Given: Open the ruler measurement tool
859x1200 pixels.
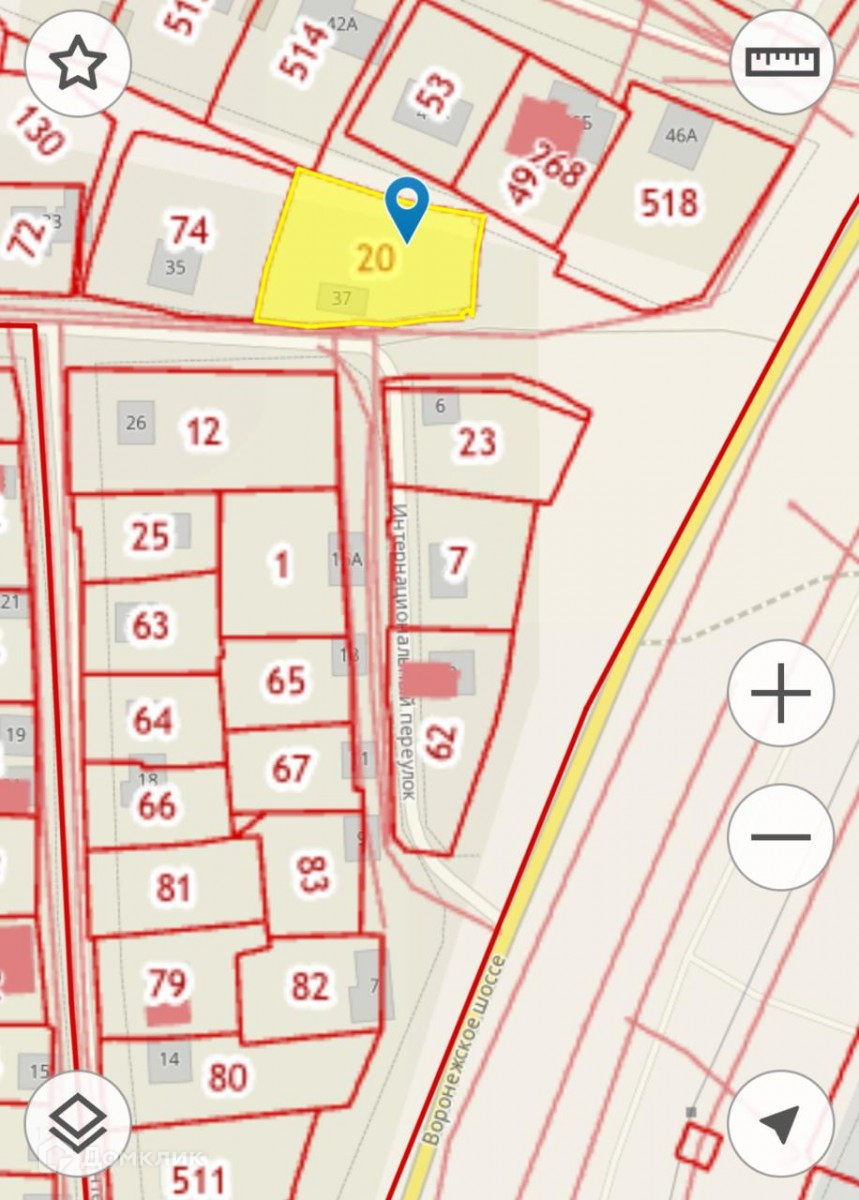Looking at the screenshot, I should (x=783, y=62).
